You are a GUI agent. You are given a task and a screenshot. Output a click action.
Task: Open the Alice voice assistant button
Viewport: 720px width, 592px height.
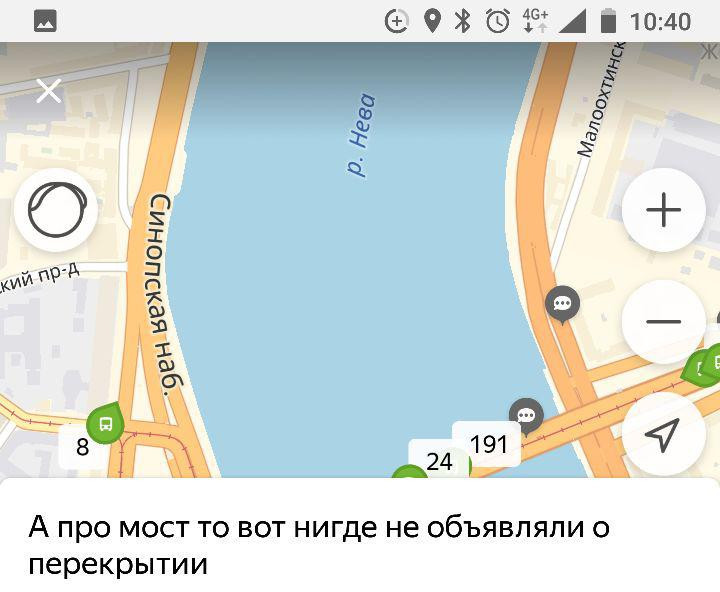56,211
